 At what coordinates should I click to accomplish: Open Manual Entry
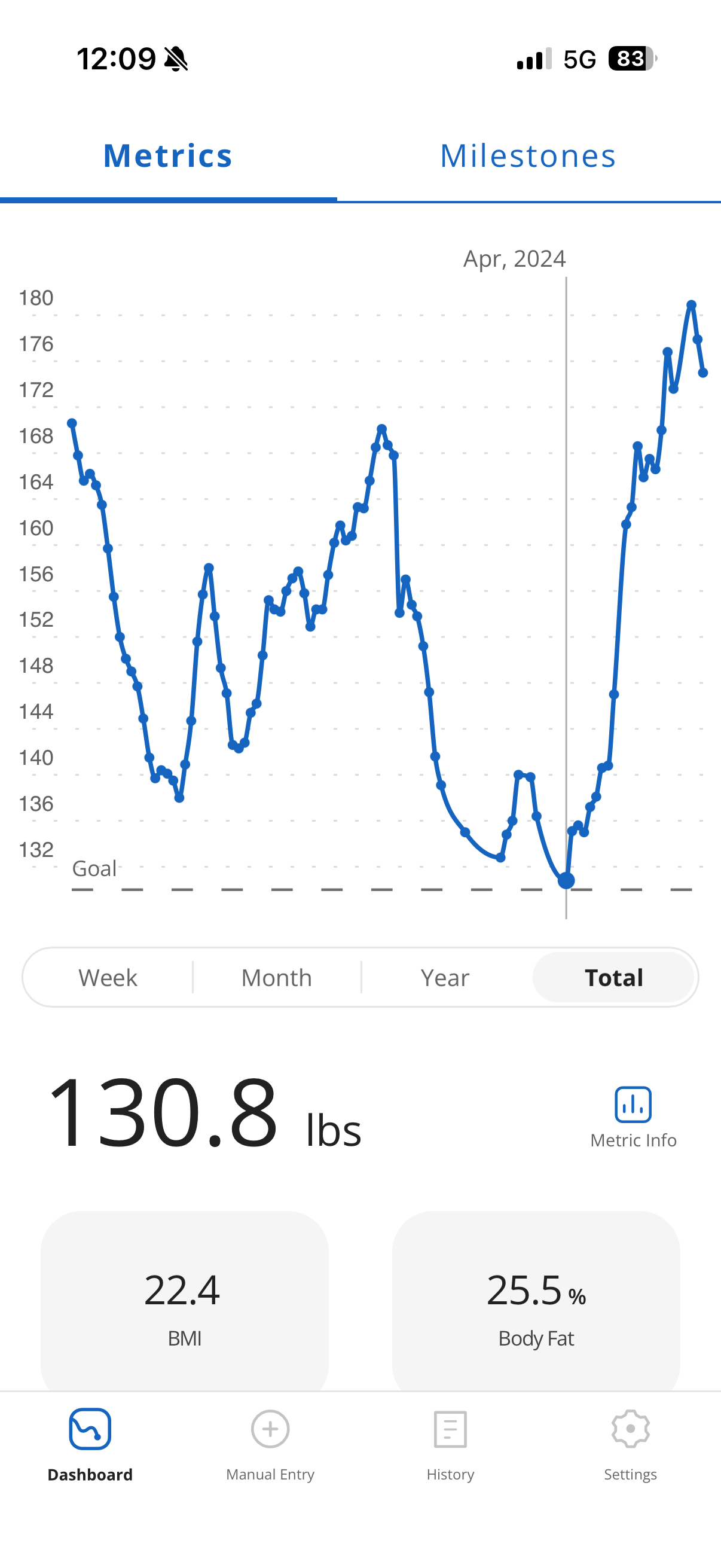pyautogui.click(x=270, y=1444)
